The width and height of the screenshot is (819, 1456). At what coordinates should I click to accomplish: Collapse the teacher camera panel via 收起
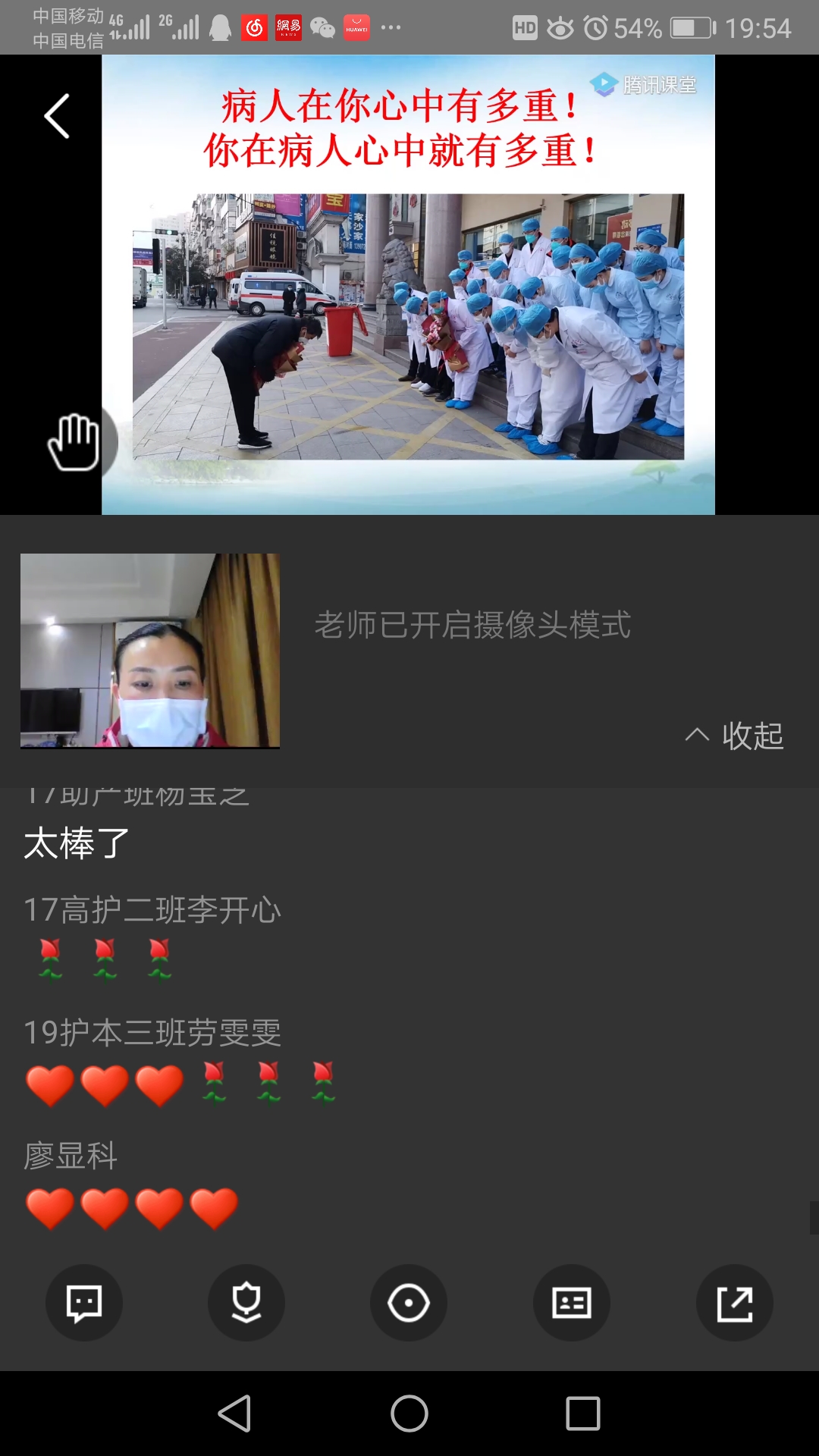[736, 735]
